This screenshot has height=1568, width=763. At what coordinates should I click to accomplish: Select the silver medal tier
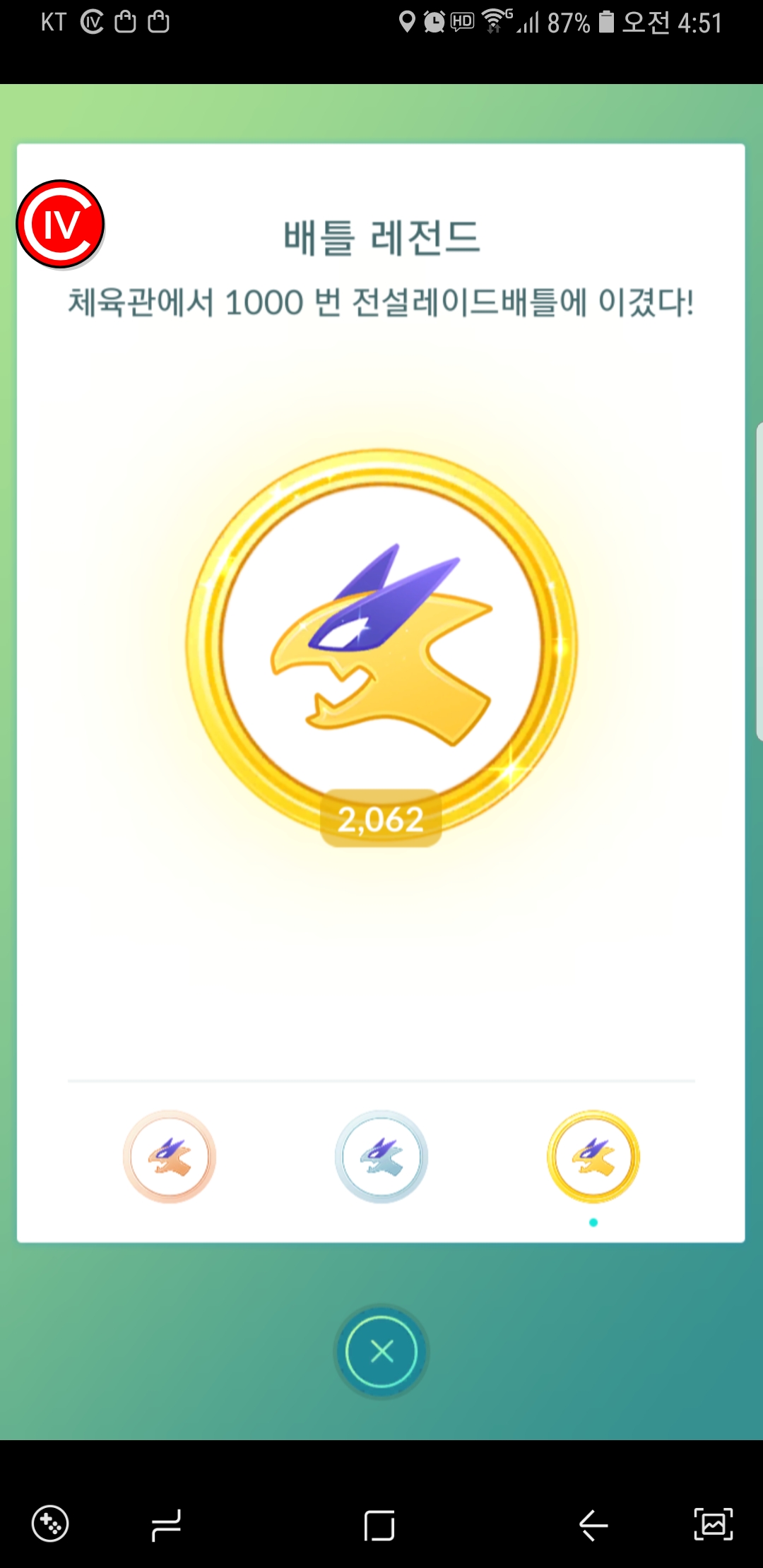(x=381, y=1156)
